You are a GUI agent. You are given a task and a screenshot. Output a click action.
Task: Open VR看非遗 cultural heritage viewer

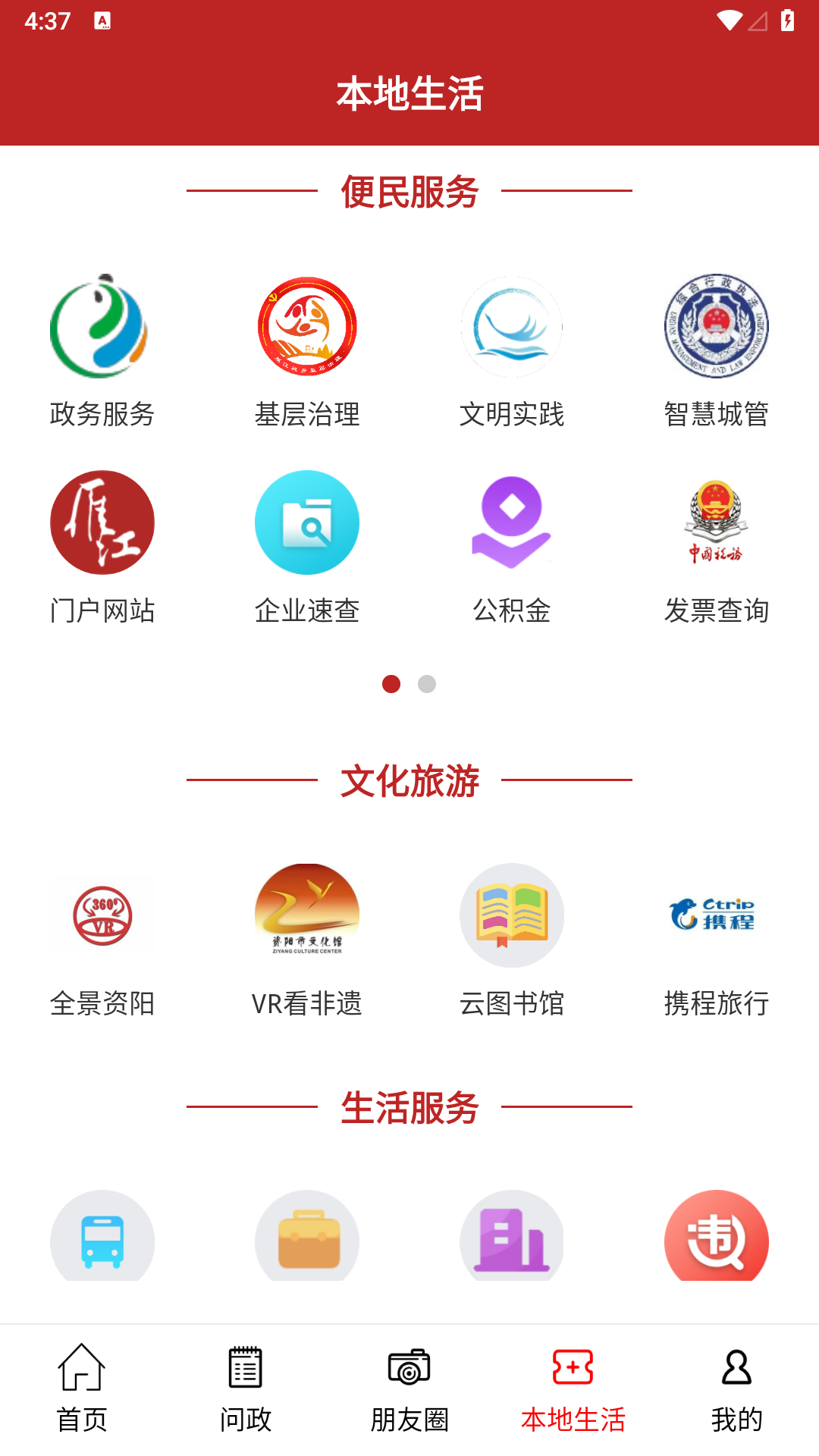tap(307, 915)
